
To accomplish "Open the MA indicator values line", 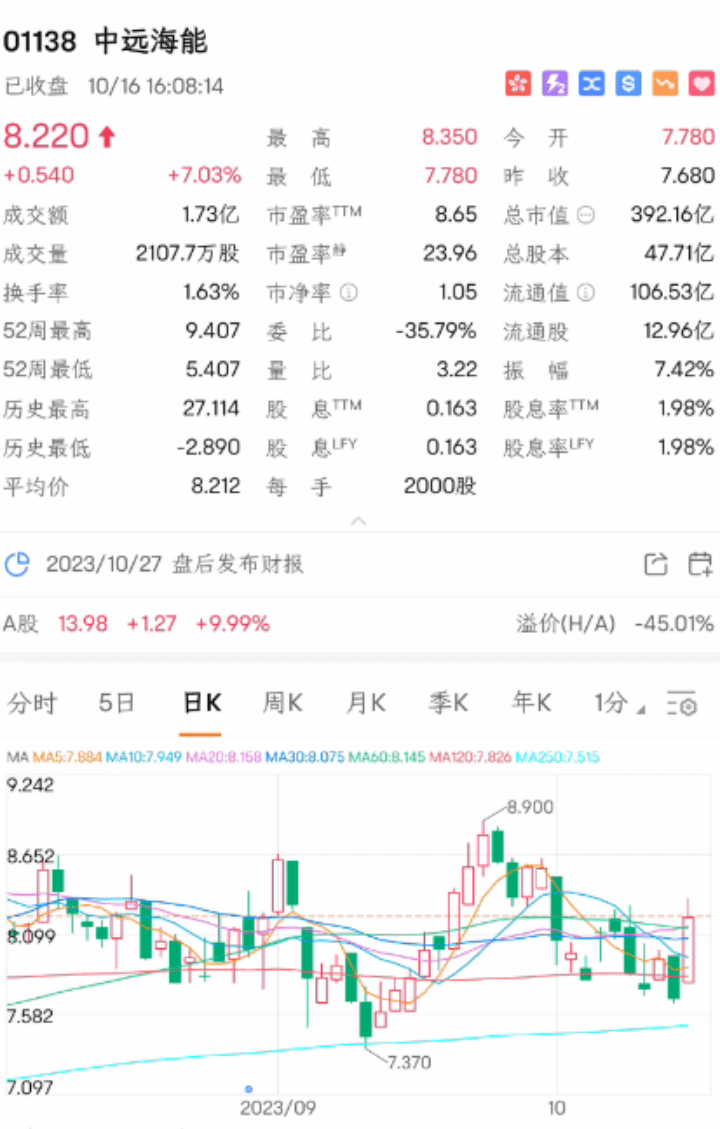I will (300, 757).
